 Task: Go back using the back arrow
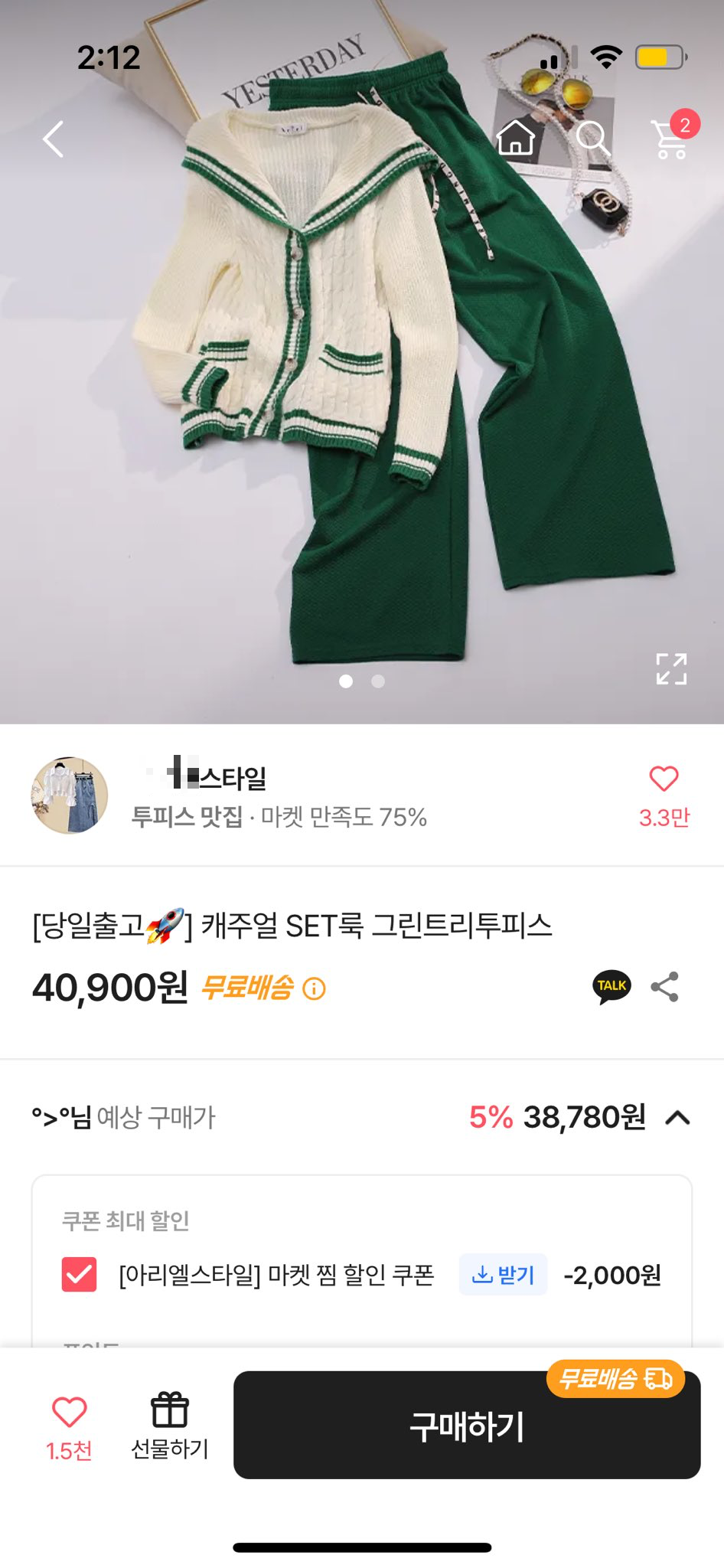click(x=53, y=139)
